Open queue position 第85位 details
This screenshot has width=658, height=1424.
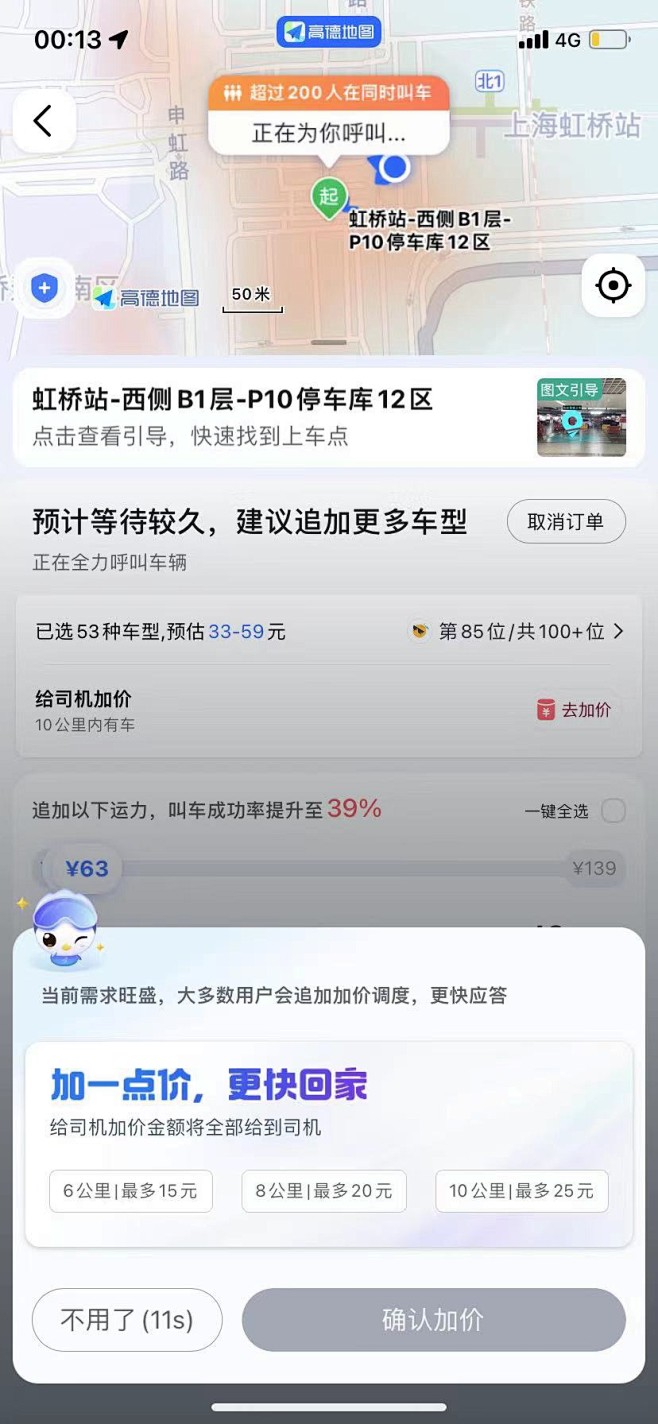[520, 631]
